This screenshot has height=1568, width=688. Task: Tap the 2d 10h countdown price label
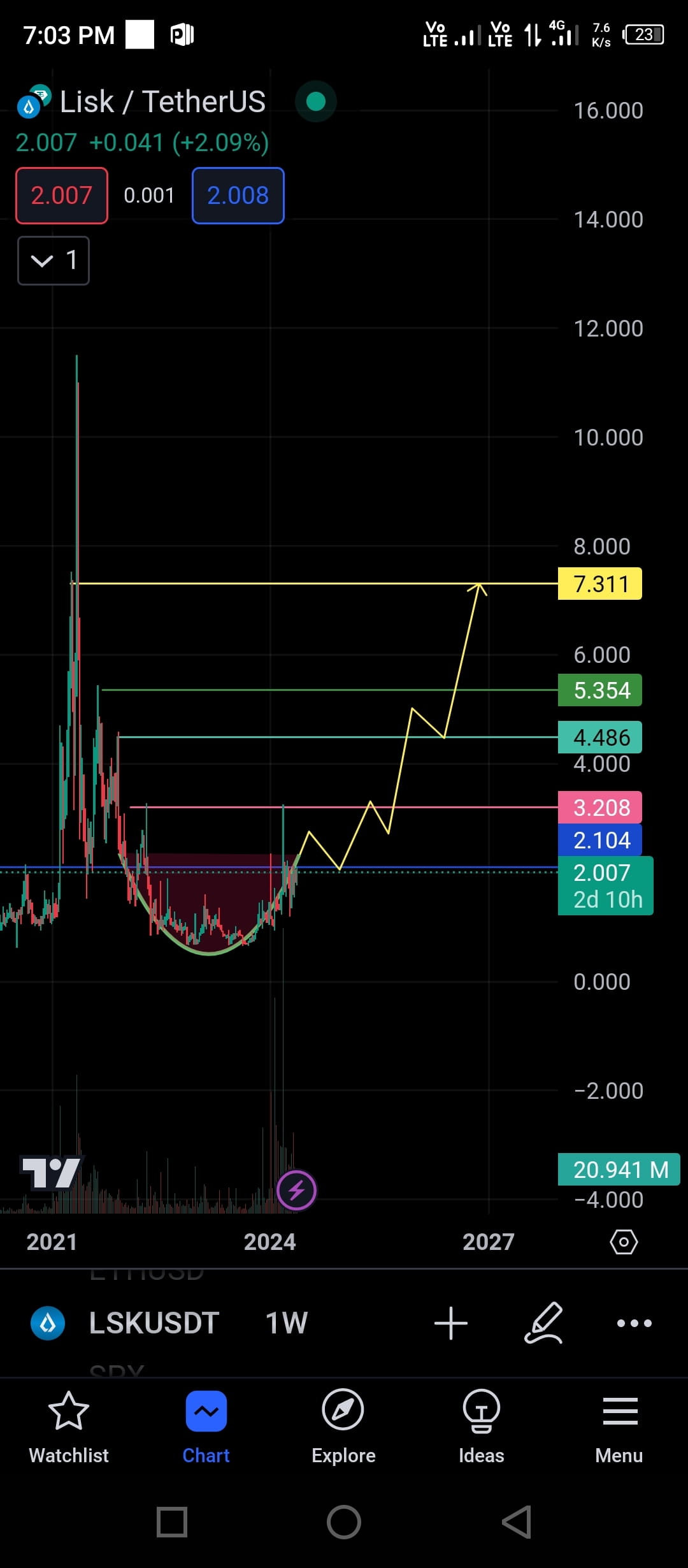click(x=605, y=886)
